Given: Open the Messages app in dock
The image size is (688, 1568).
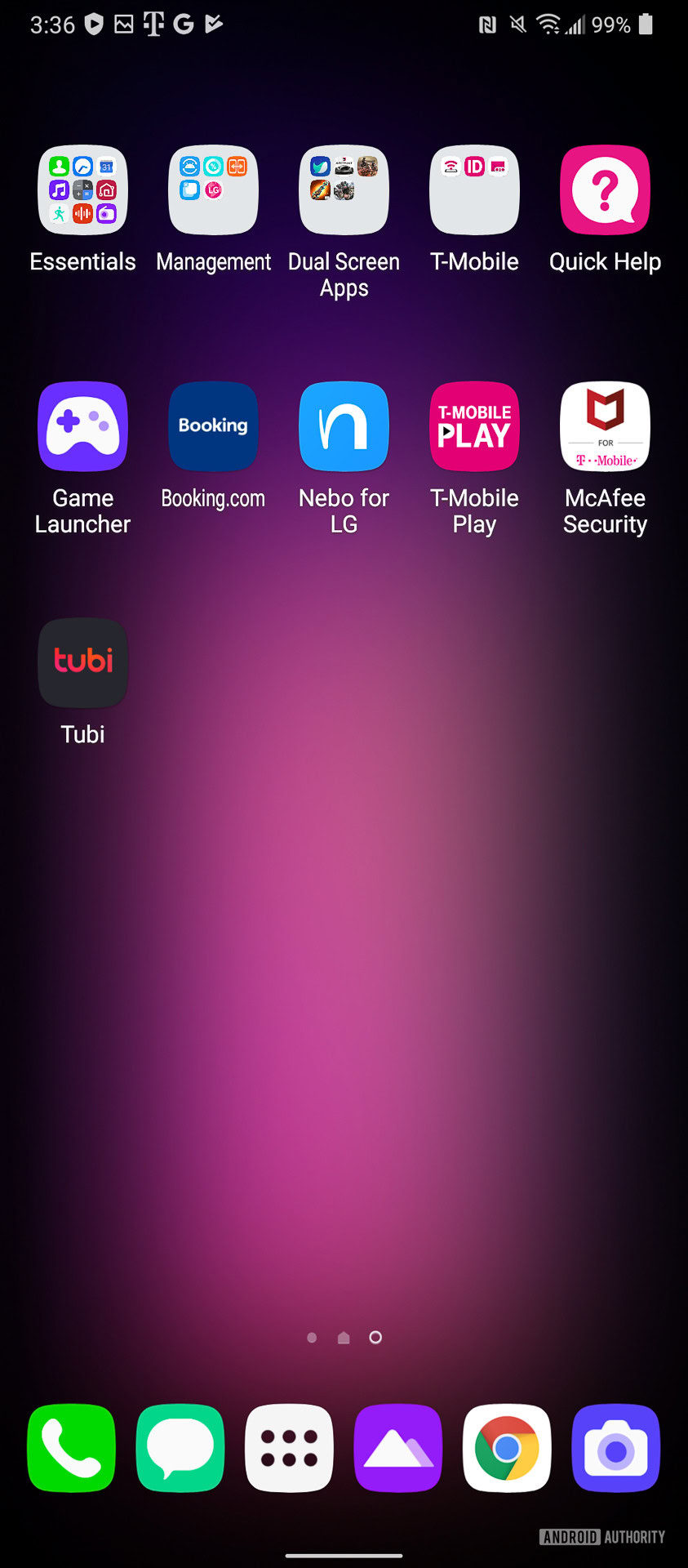Looking at the screenshot, I should click(x=180, y=1448).
